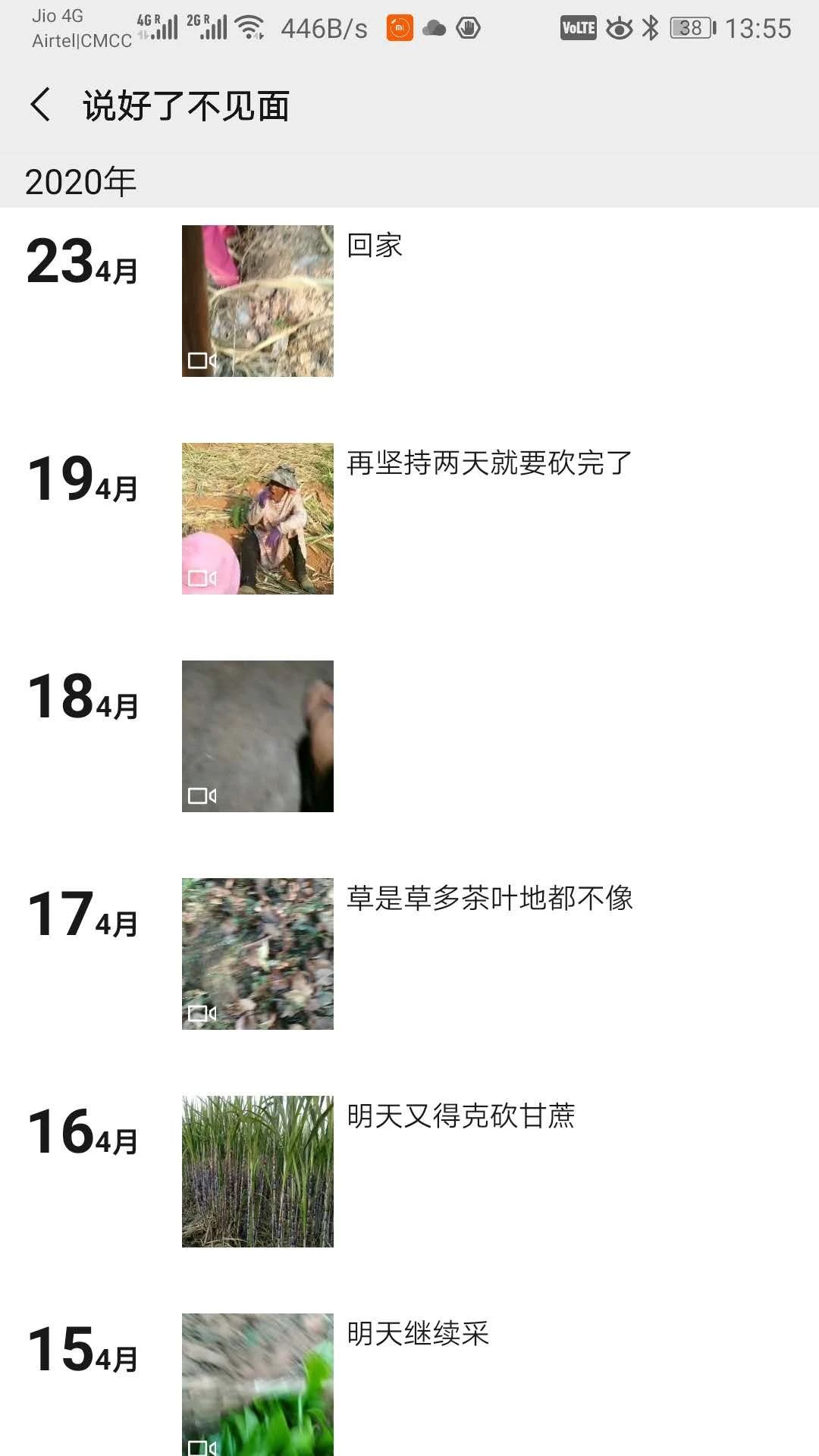Viewport: 819px width, 1456px height.
Task: Open post text 再坚持两天就要砍完了
Action: (x=490, y=463)
